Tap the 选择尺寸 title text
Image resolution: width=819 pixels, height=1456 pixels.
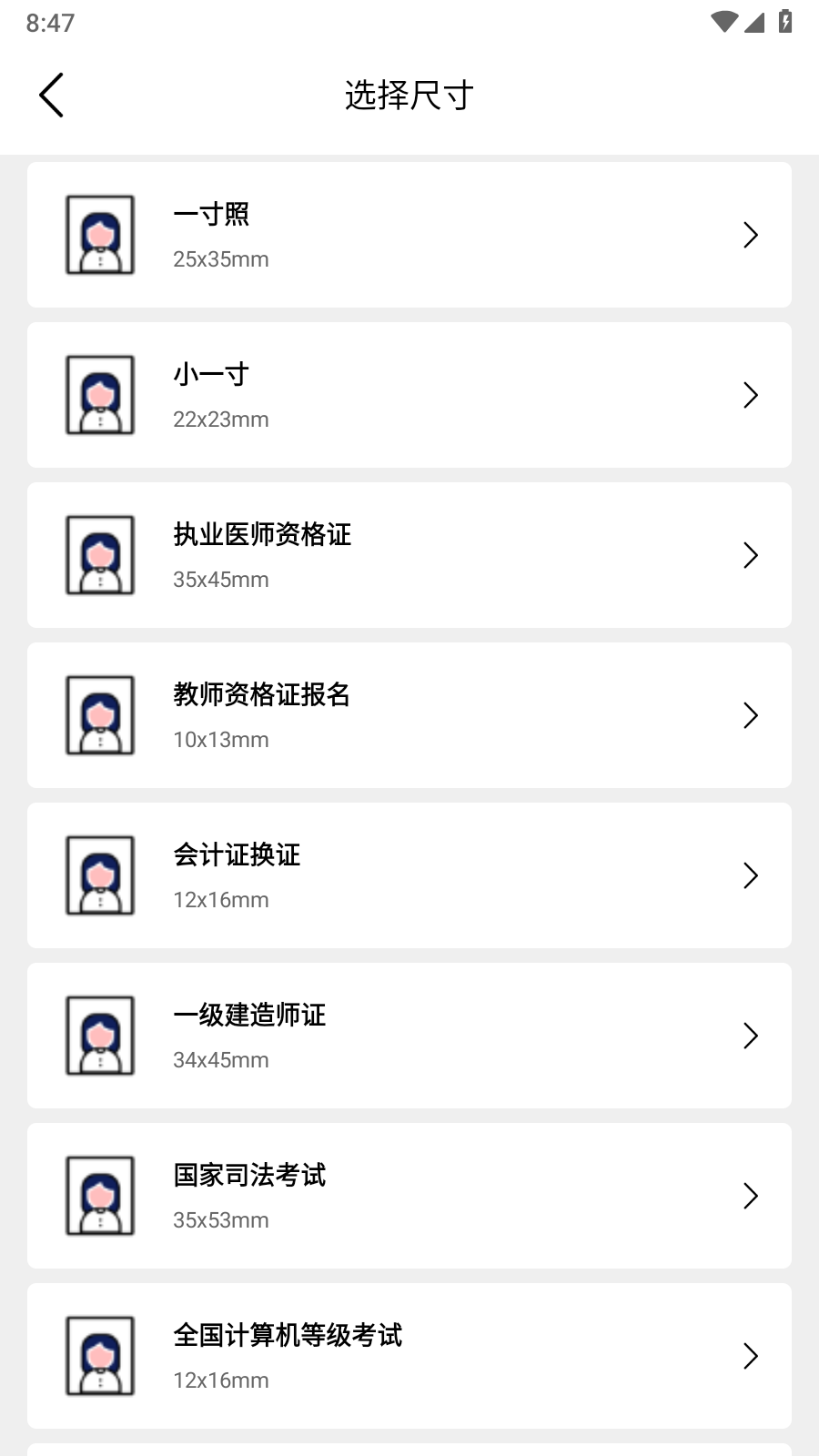[x=409, y=94]
